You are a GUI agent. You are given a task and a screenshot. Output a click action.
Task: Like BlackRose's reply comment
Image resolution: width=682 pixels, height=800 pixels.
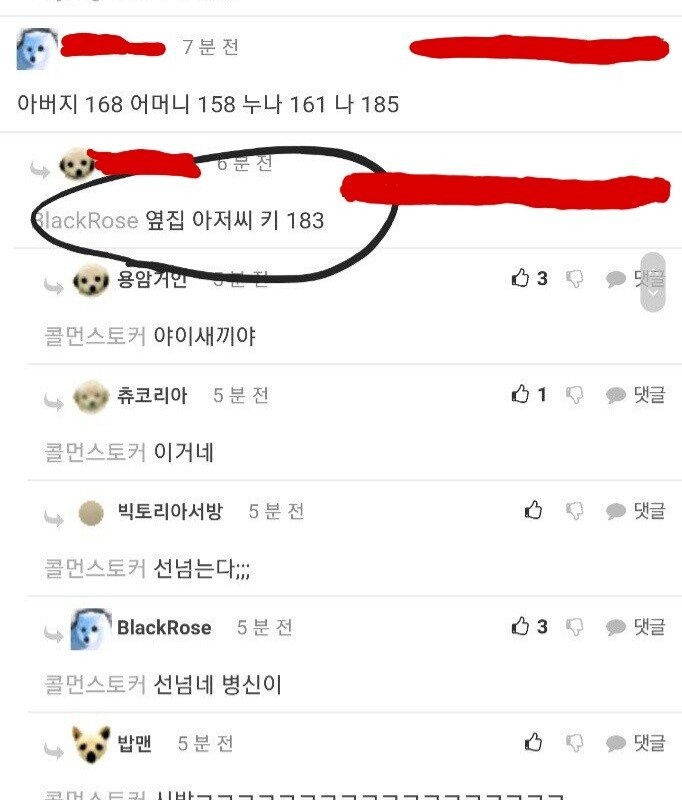521,627
